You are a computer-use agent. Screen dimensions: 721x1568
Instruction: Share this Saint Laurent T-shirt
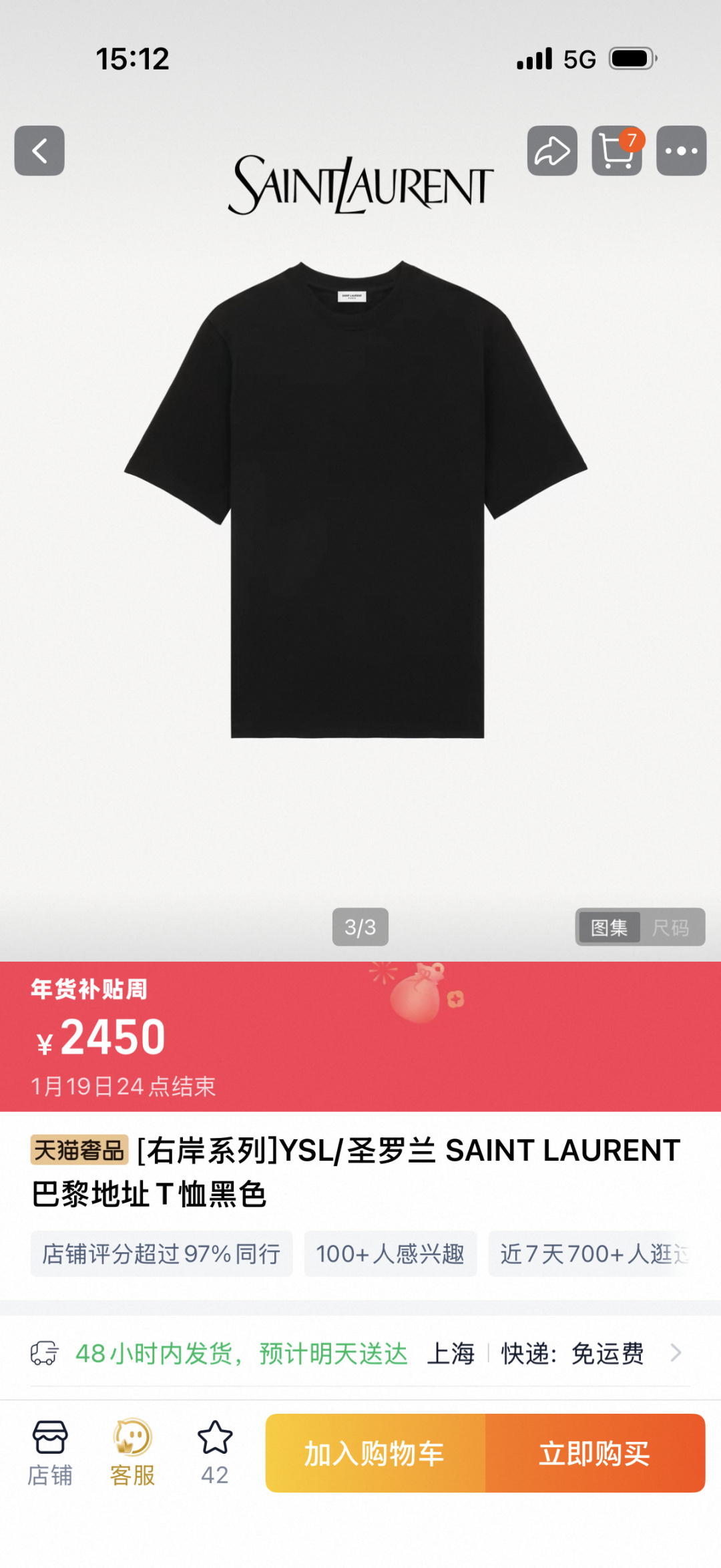tap(552, 151)
